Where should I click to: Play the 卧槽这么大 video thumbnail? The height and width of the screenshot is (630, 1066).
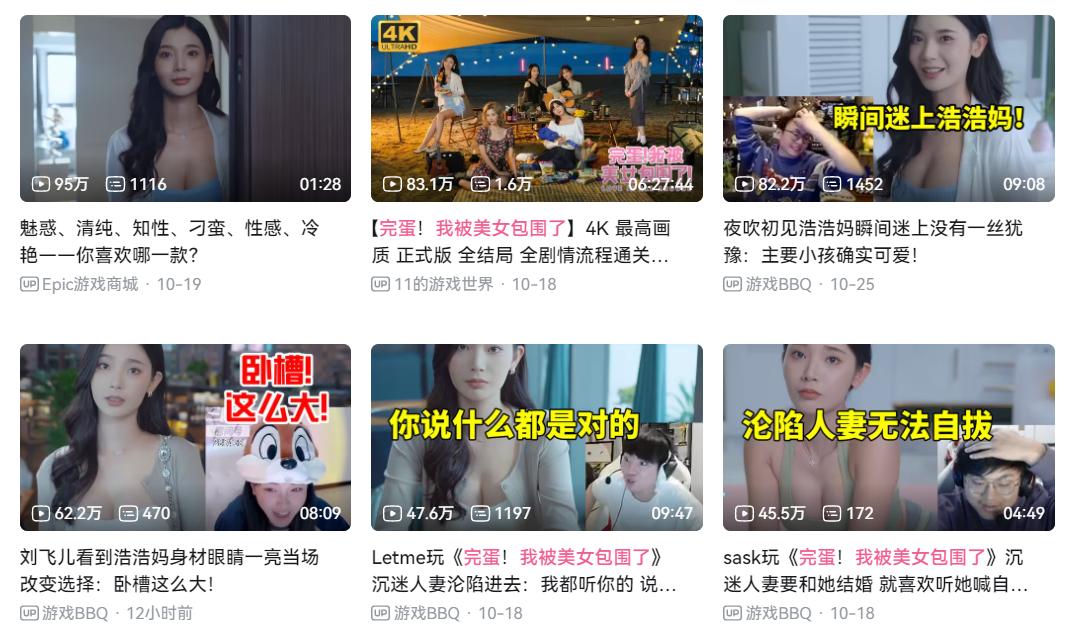[x=185, y=437]
